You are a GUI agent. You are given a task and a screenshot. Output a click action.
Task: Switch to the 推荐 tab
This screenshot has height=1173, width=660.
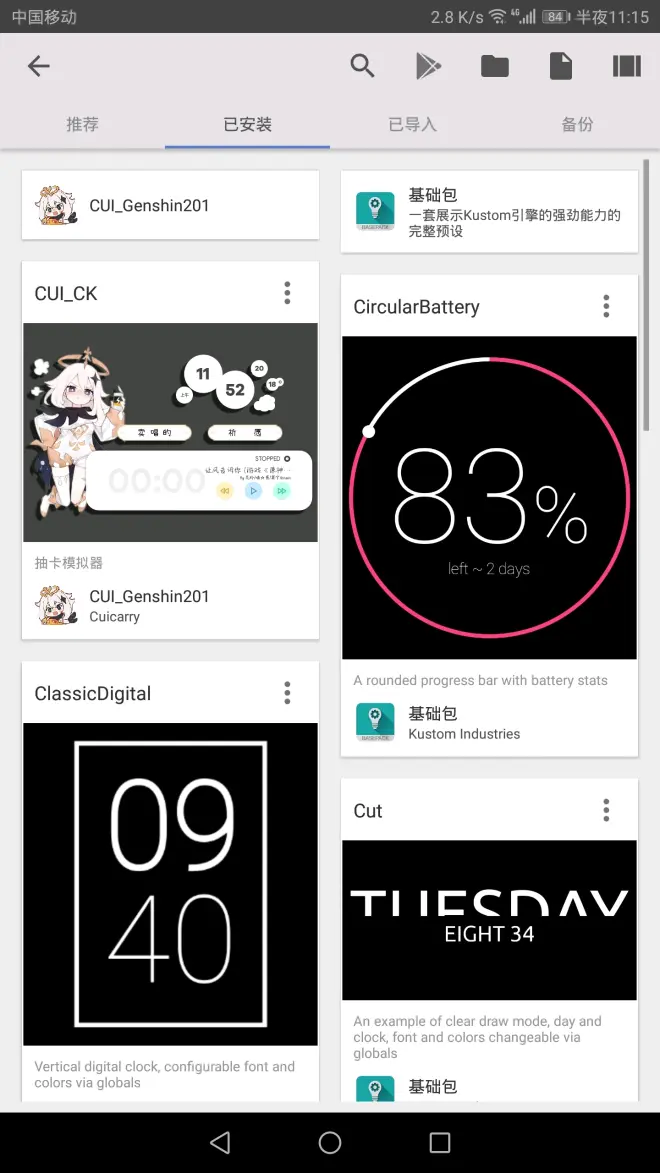pos(82,124)
